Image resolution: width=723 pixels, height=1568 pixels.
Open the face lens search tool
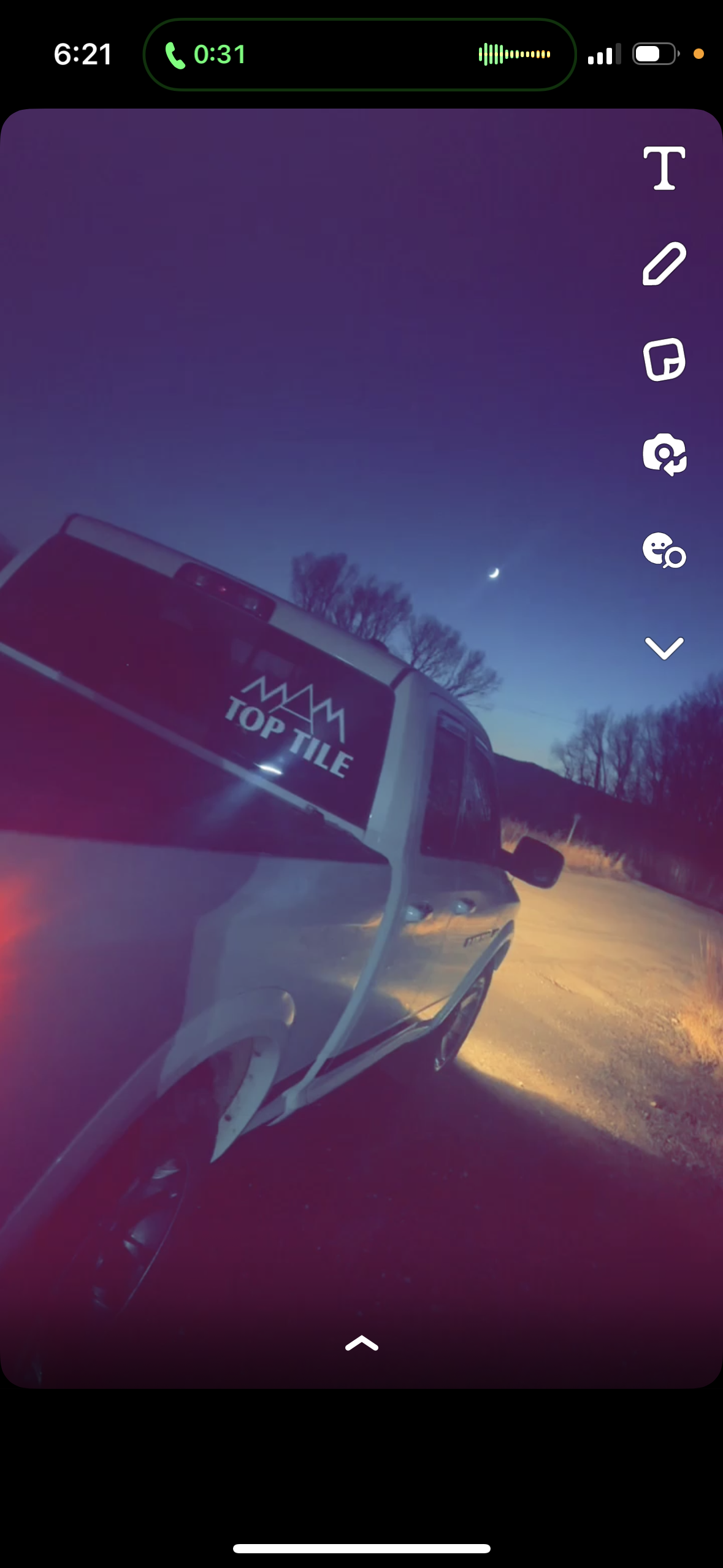(x=664, y=550)
